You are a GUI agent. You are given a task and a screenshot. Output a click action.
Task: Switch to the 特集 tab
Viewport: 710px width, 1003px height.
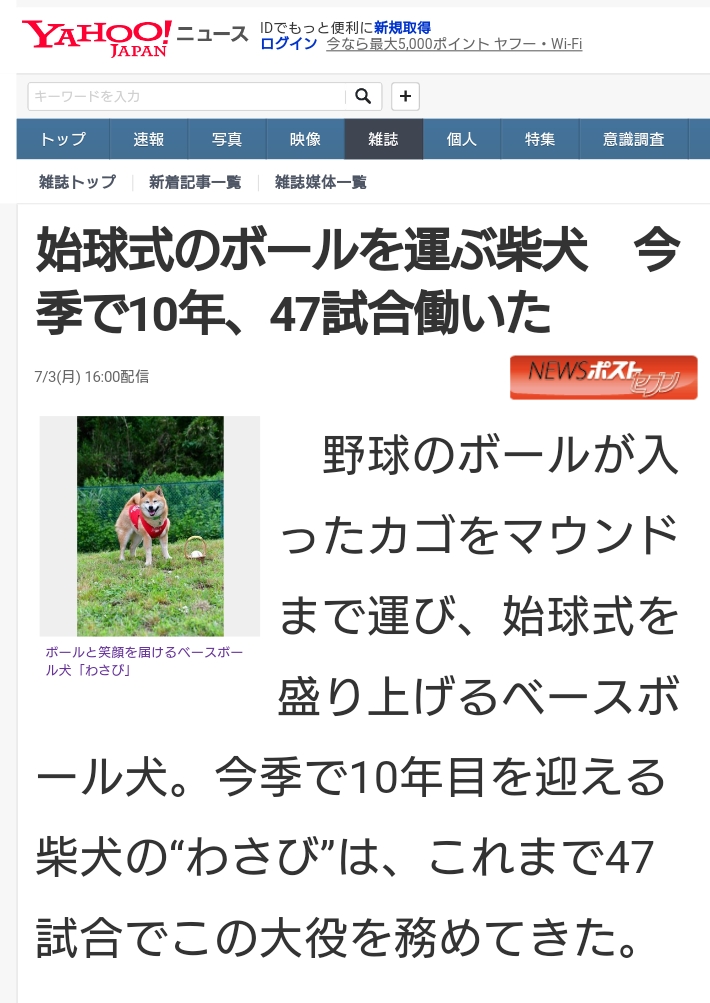point(539,139)
